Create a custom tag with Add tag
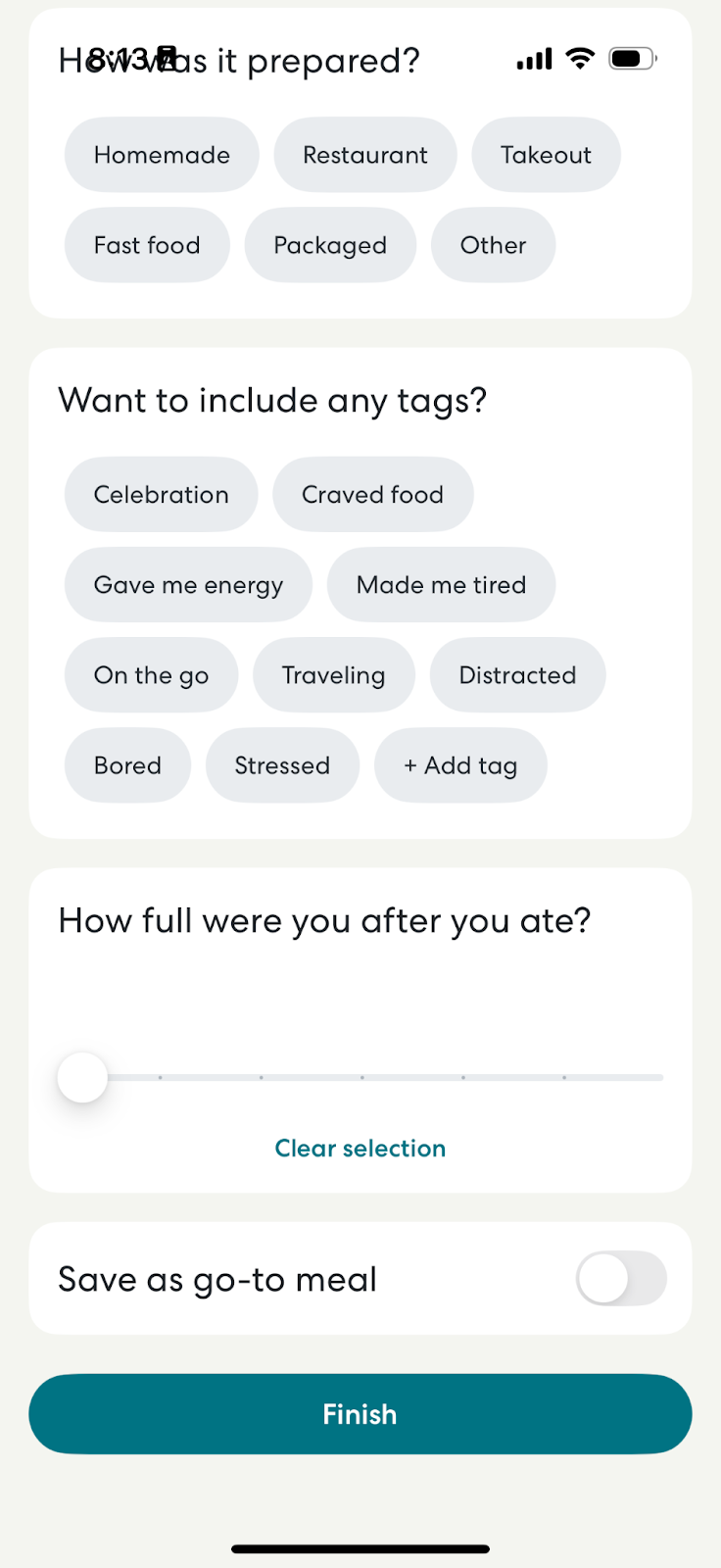 pyautogui.click(x=460, y=765)
